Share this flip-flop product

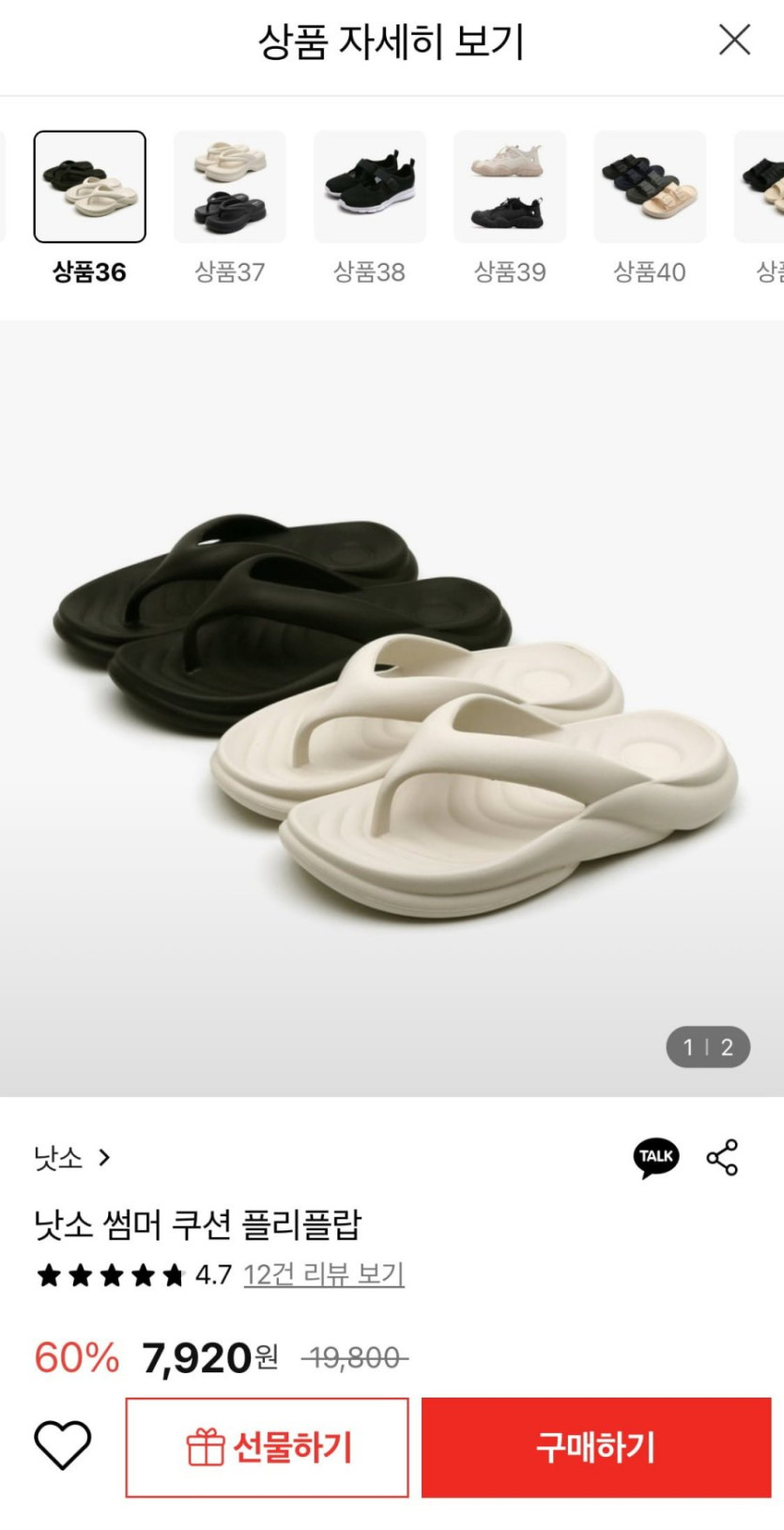722,1157
